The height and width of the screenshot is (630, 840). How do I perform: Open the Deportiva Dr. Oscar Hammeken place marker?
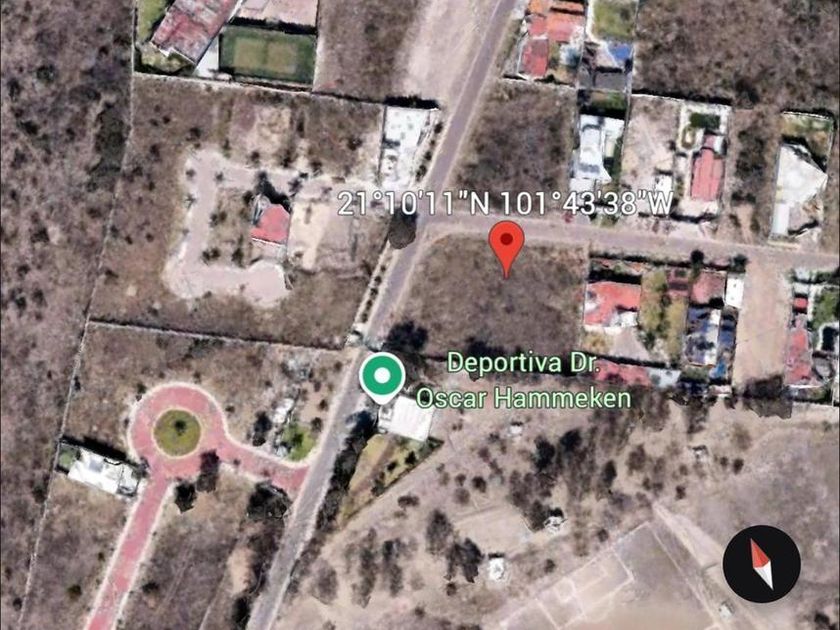[382, 378]
